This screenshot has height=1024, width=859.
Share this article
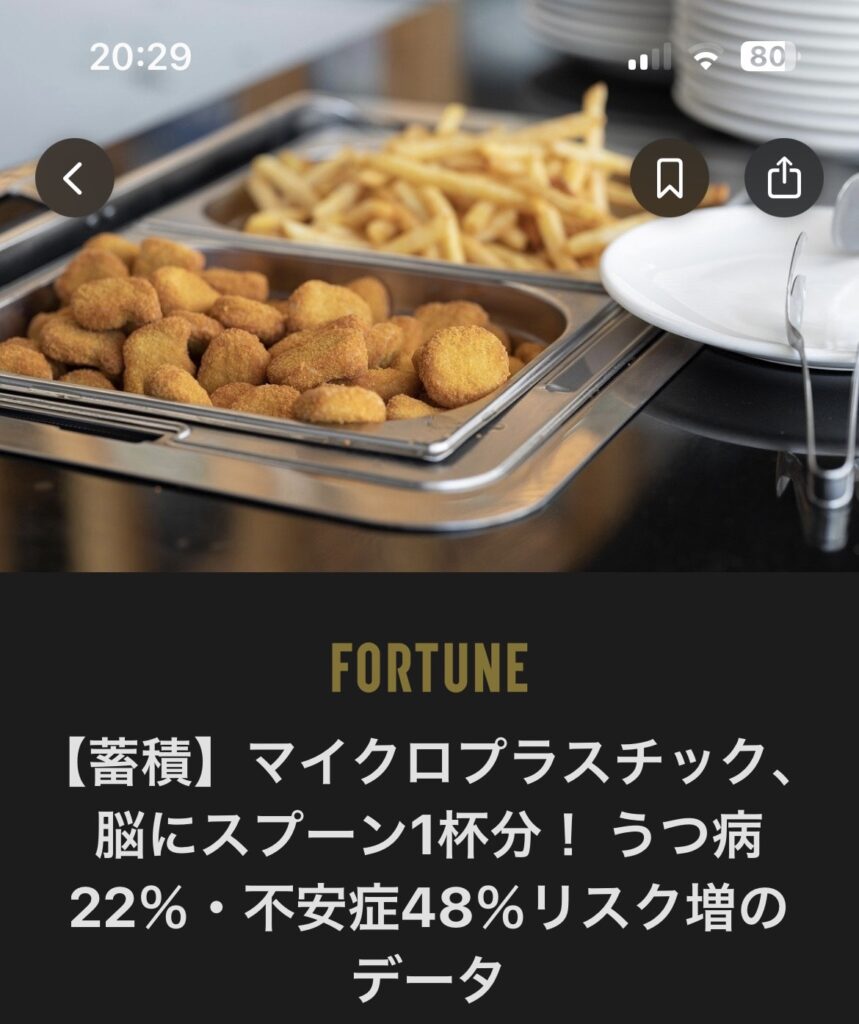(x=784, y=179)
